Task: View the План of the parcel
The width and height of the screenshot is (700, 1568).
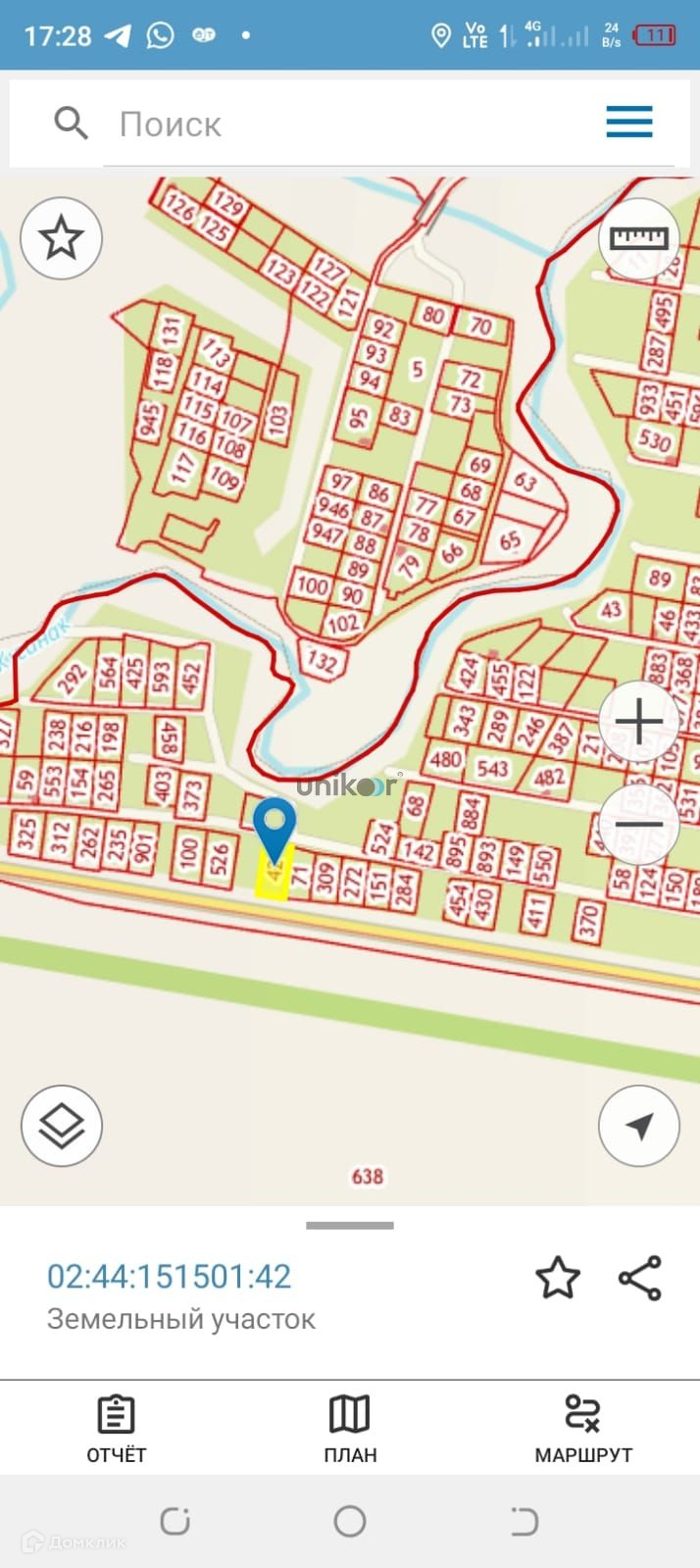Action: pos(350,1429)
